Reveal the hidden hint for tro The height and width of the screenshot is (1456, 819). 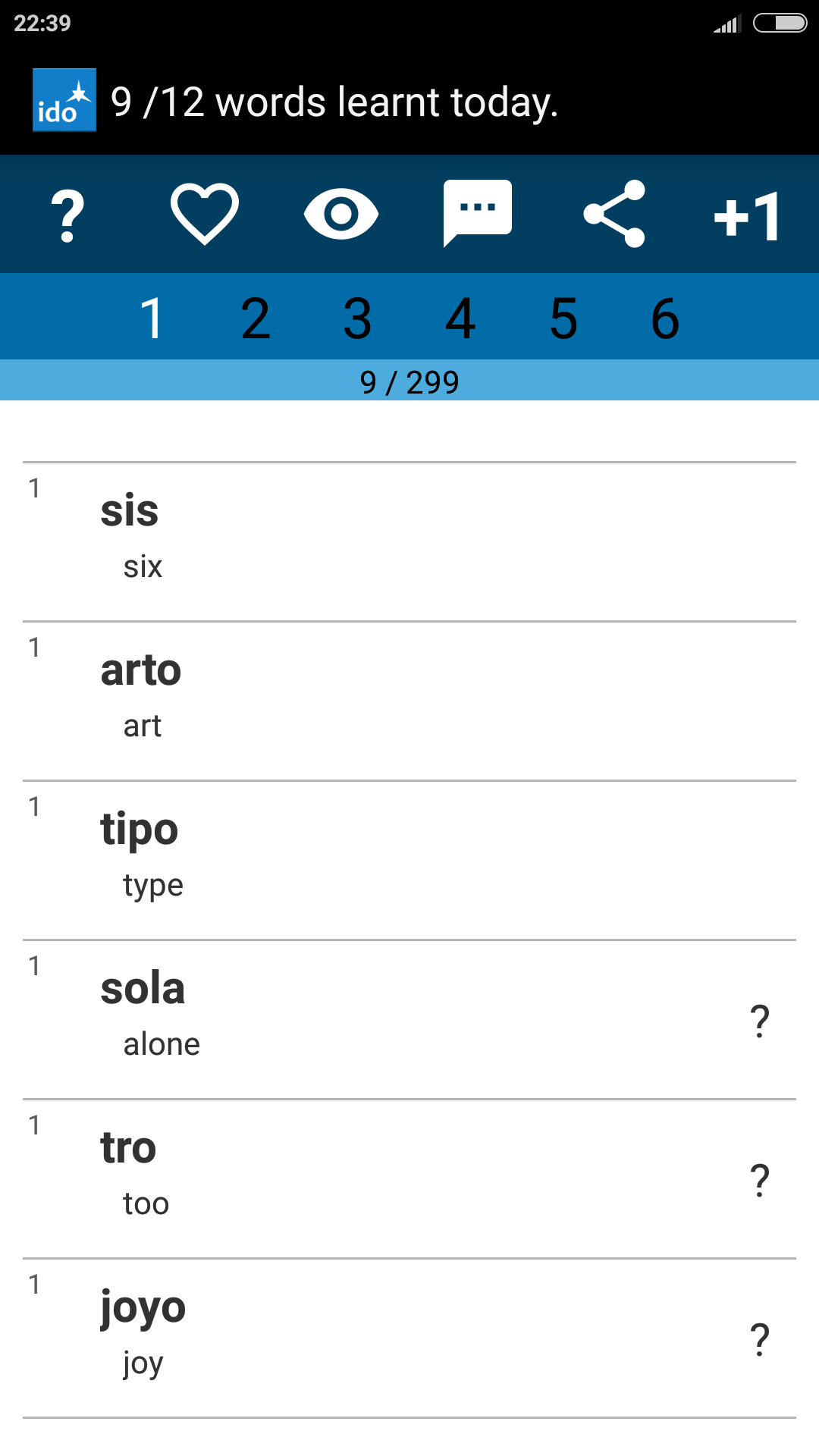pos(760,1179)
